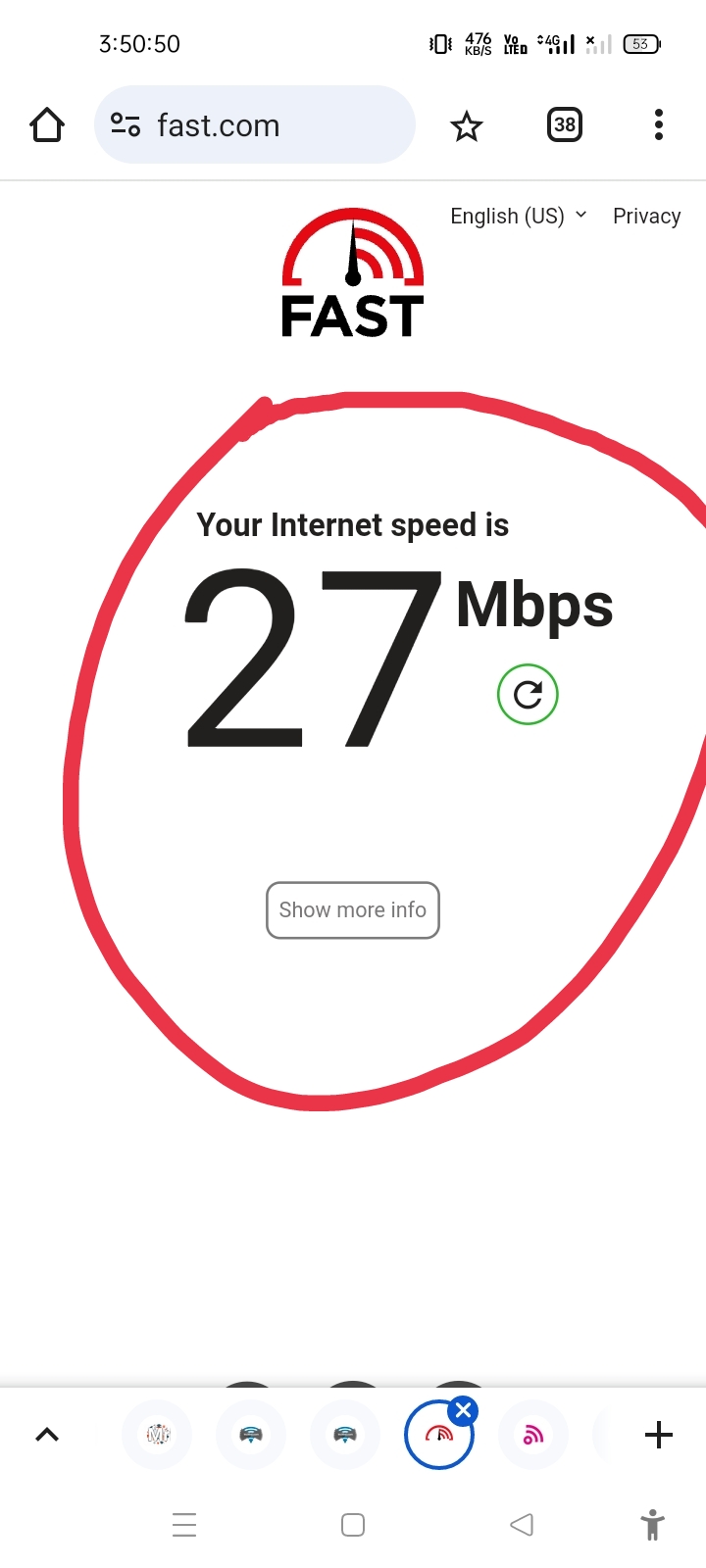Open recent apps from the navigation bar

coord(184,1525)
